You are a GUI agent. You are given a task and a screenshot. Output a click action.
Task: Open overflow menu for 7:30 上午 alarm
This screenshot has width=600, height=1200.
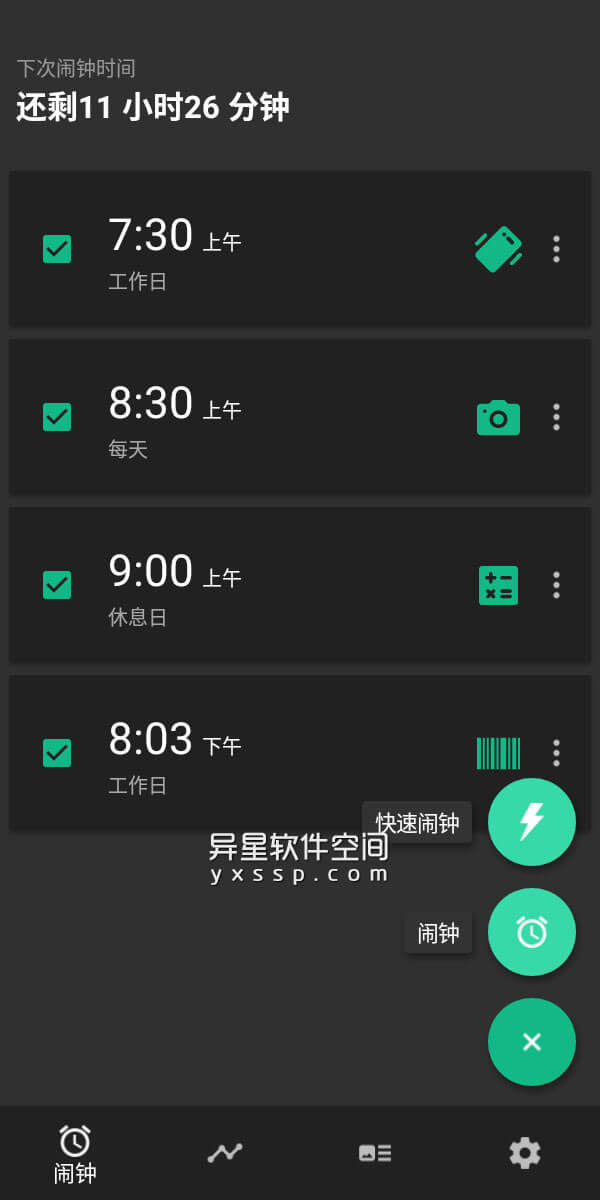point(556,249)
